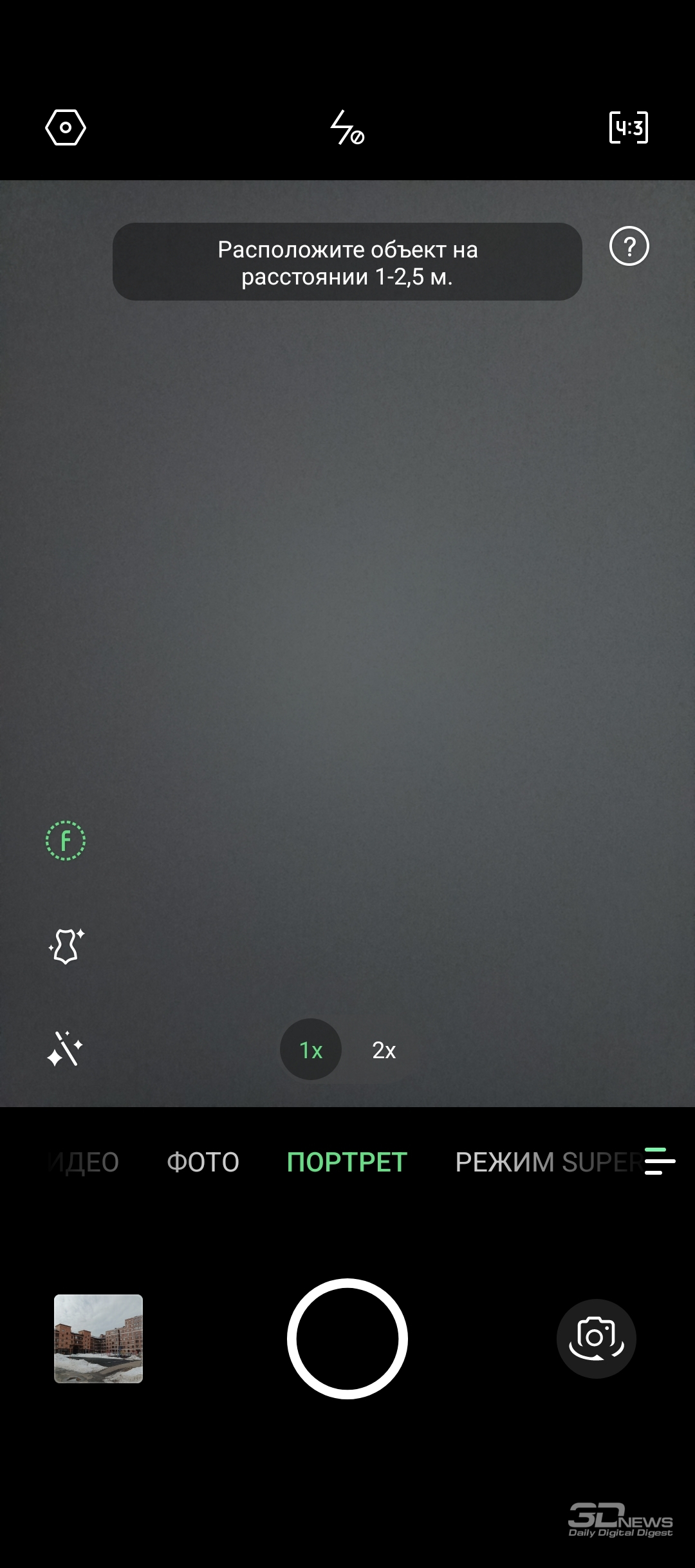The height and width of the screenshot is (1568, 695).
Task: Switch to ФОТО mode
Action: pyautogui.click(x=203, y=1162)
